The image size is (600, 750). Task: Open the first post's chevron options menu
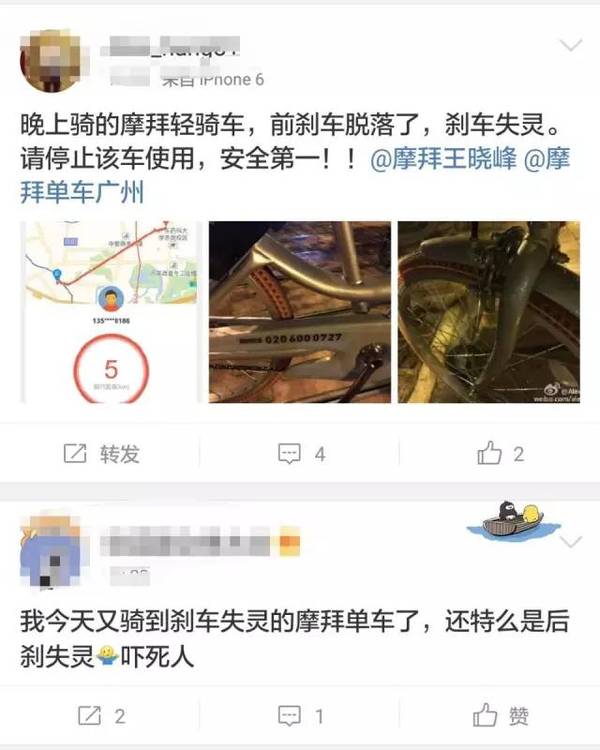tap(570, 45)
